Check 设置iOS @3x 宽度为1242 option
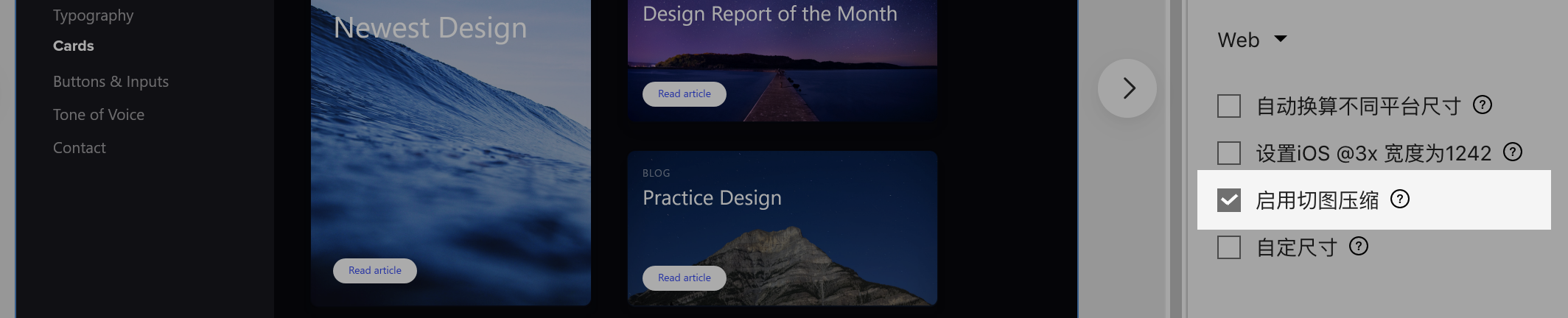Screen dimensions: 1568x318 pyautogui.click(x=1229, y=153)
